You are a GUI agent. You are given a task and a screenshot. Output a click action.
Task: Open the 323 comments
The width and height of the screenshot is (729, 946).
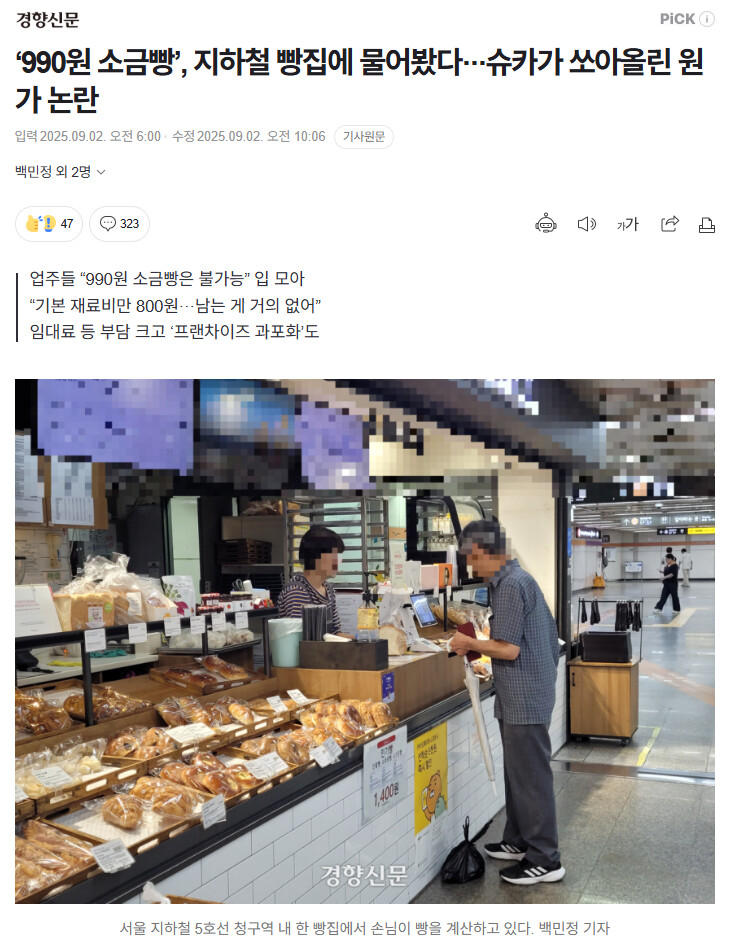tap(119, 224)
